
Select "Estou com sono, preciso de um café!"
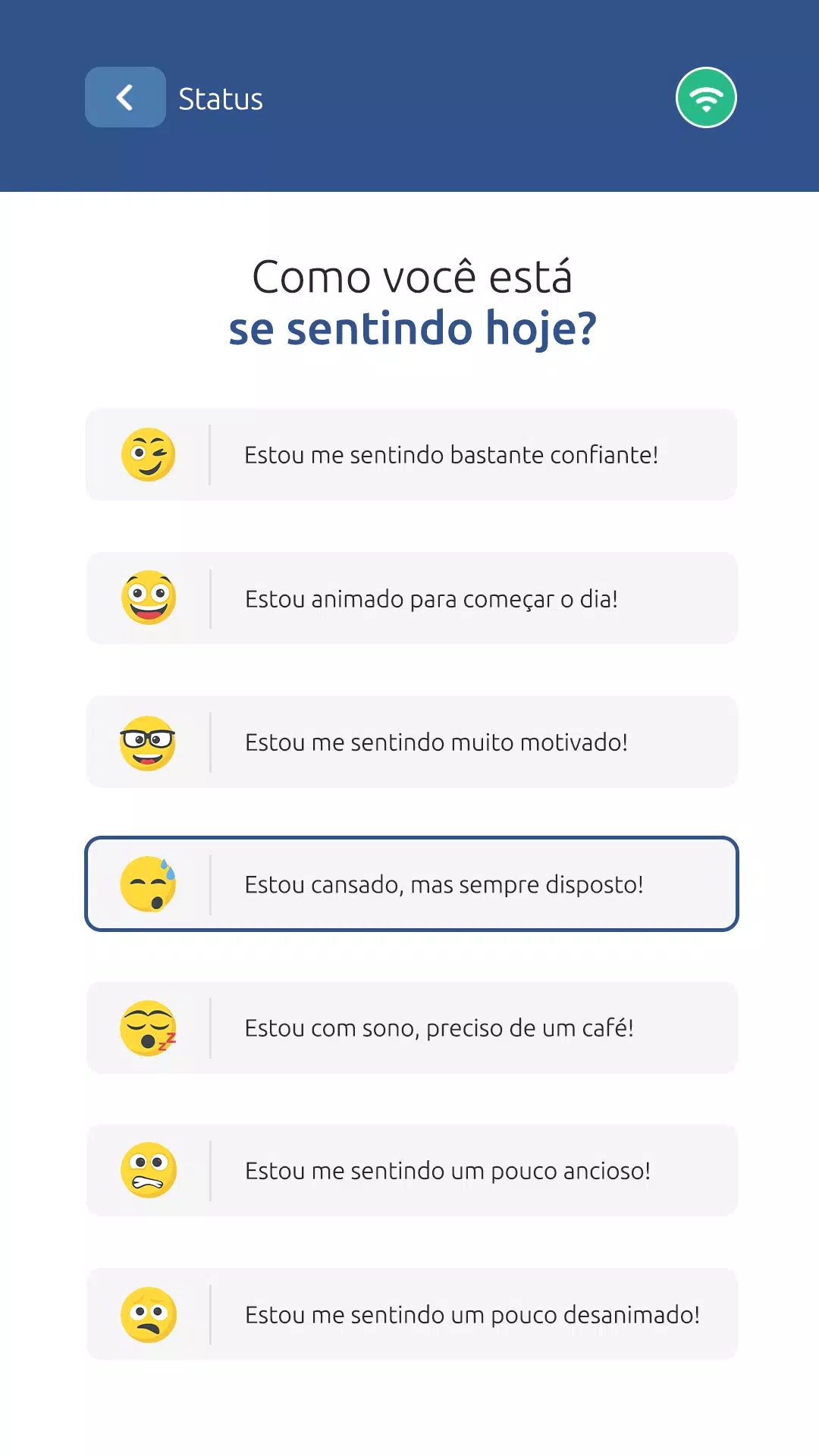pos(412,1028)
